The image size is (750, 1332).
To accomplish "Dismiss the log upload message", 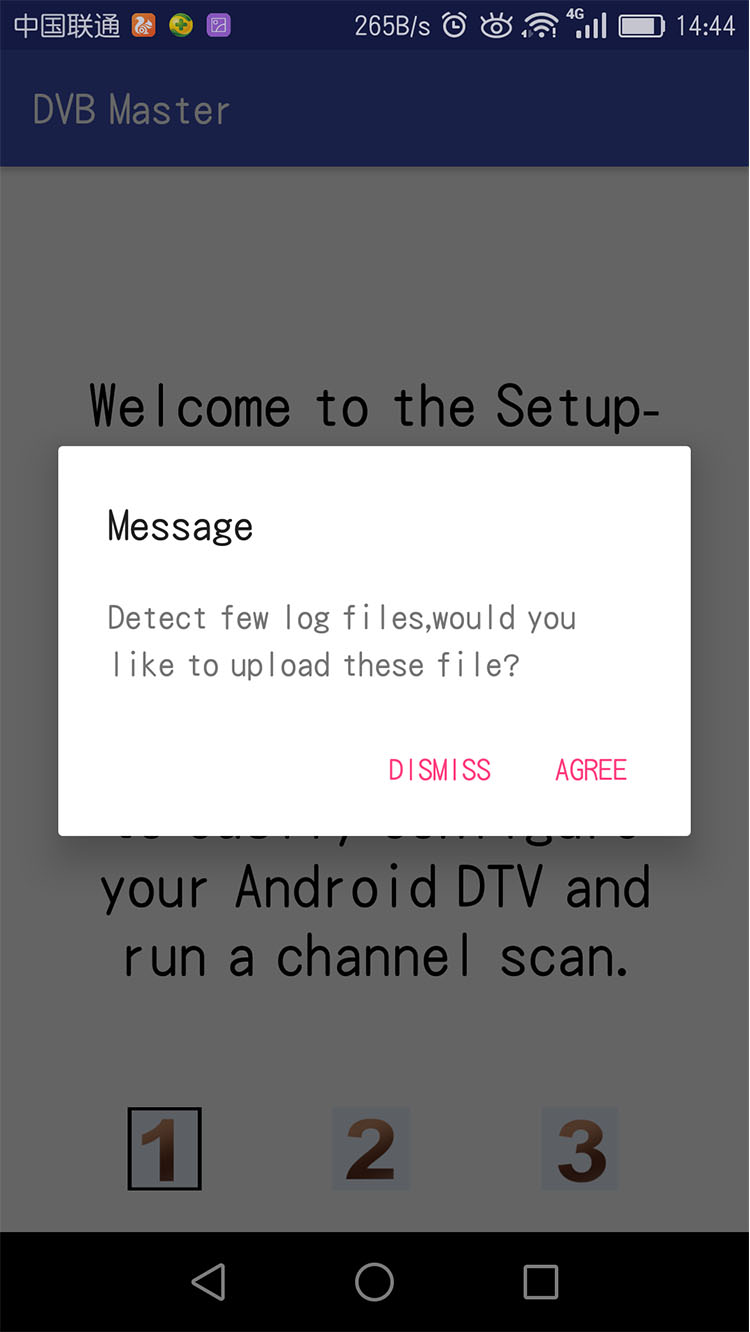I will [439, 769].
